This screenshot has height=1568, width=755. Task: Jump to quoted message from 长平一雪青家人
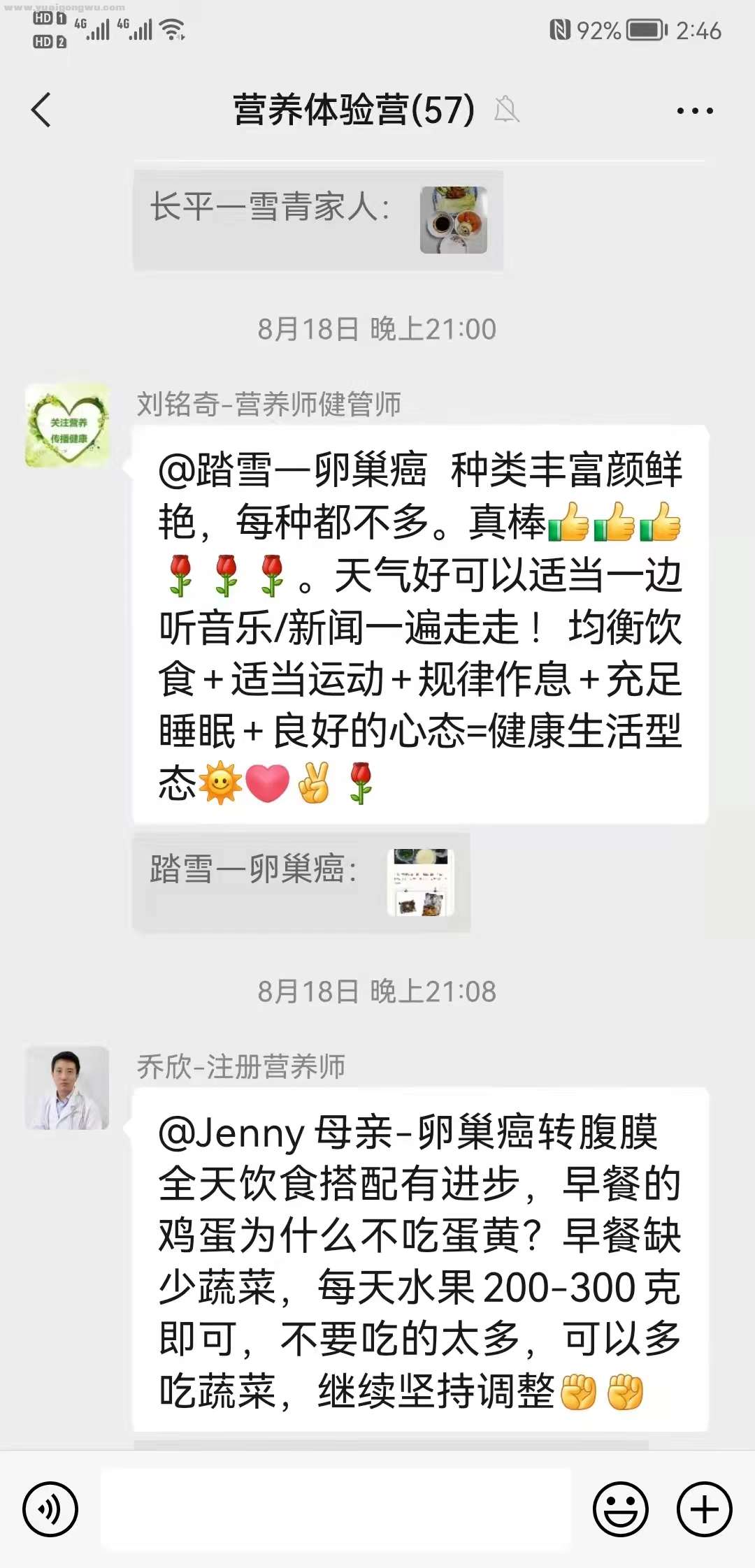(318, 219)
